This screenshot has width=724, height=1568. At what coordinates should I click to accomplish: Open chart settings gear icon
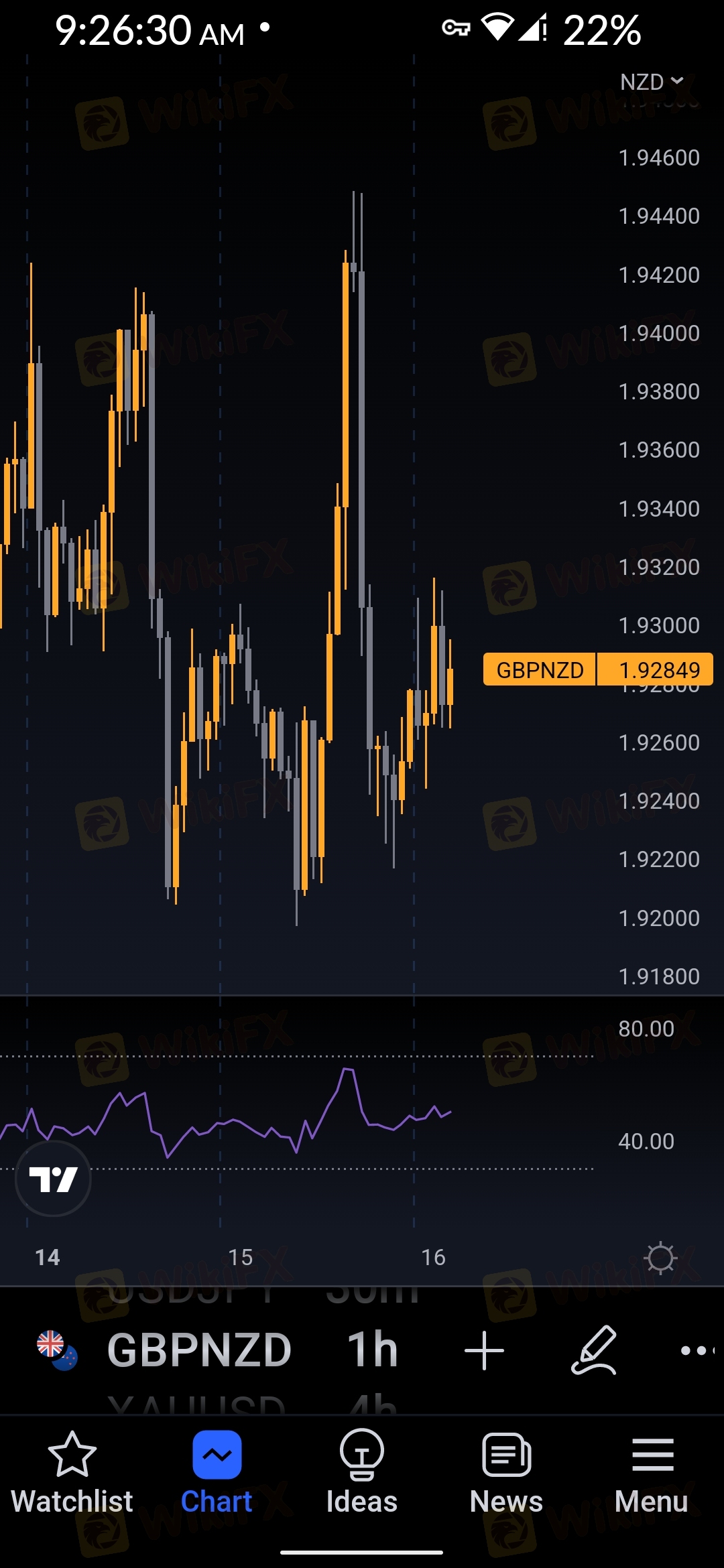click(660, 1258)
